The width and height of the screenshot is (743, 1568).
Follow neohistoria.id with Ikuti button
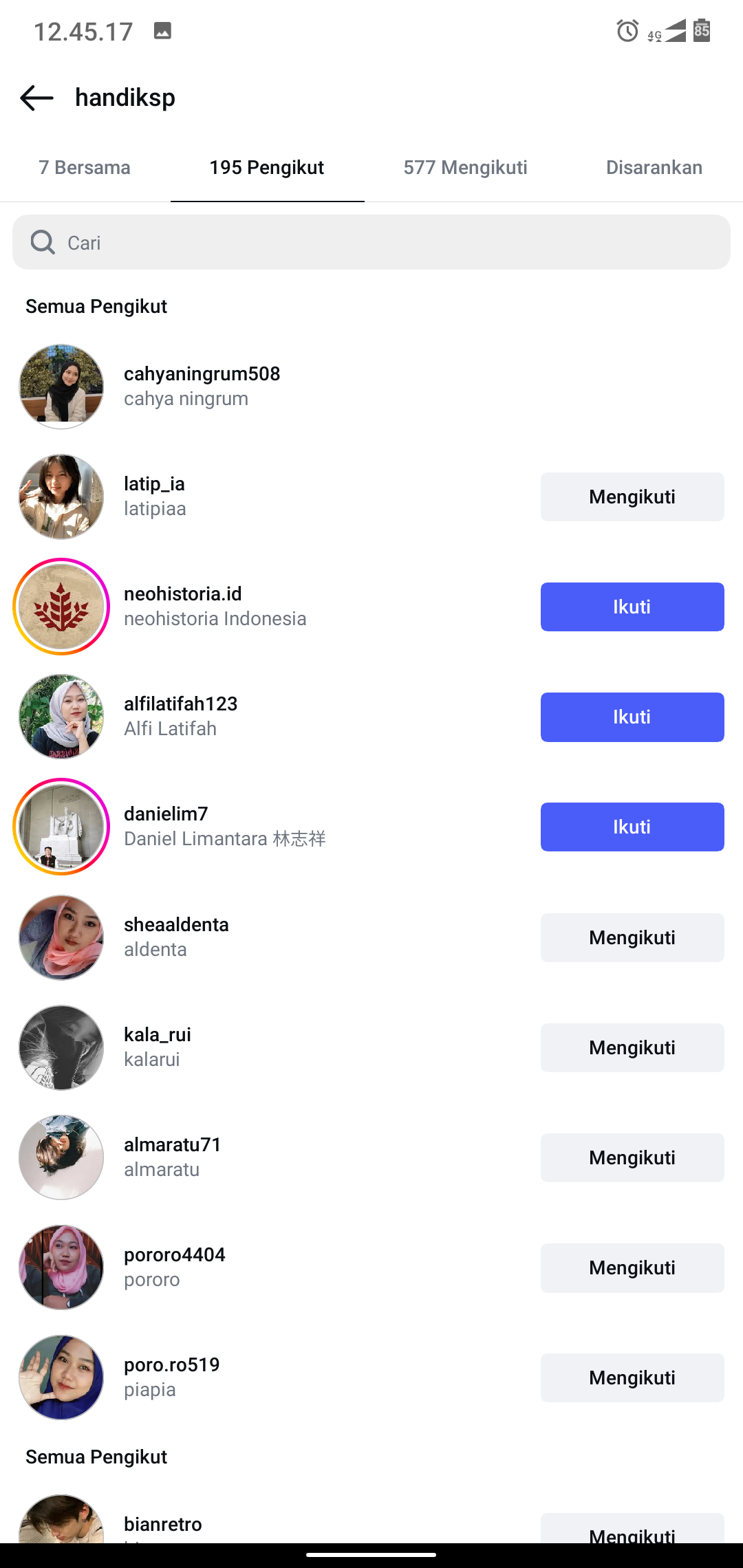[x=632, y=607]
